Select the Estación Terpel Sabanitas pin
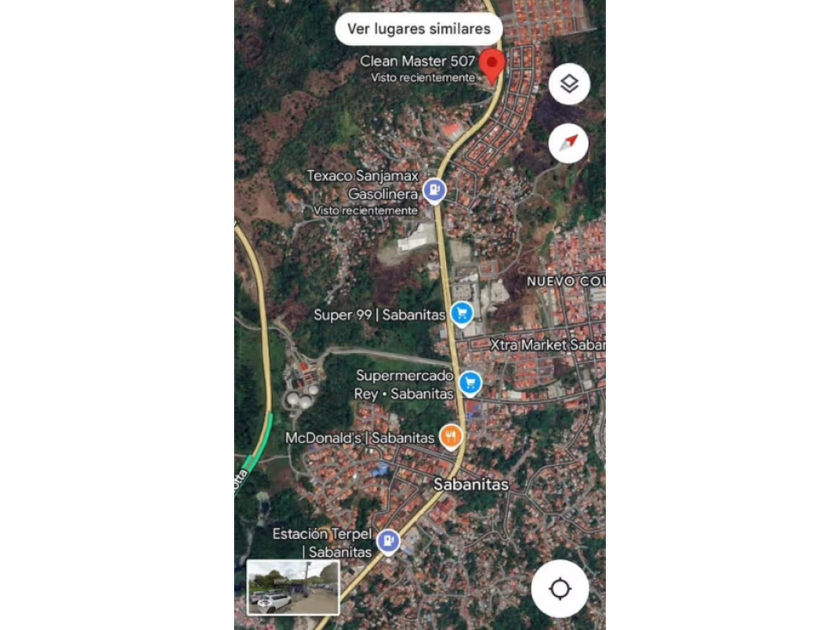Image resolution: width=840 pixels, height=630 pixels. (388, 541)
